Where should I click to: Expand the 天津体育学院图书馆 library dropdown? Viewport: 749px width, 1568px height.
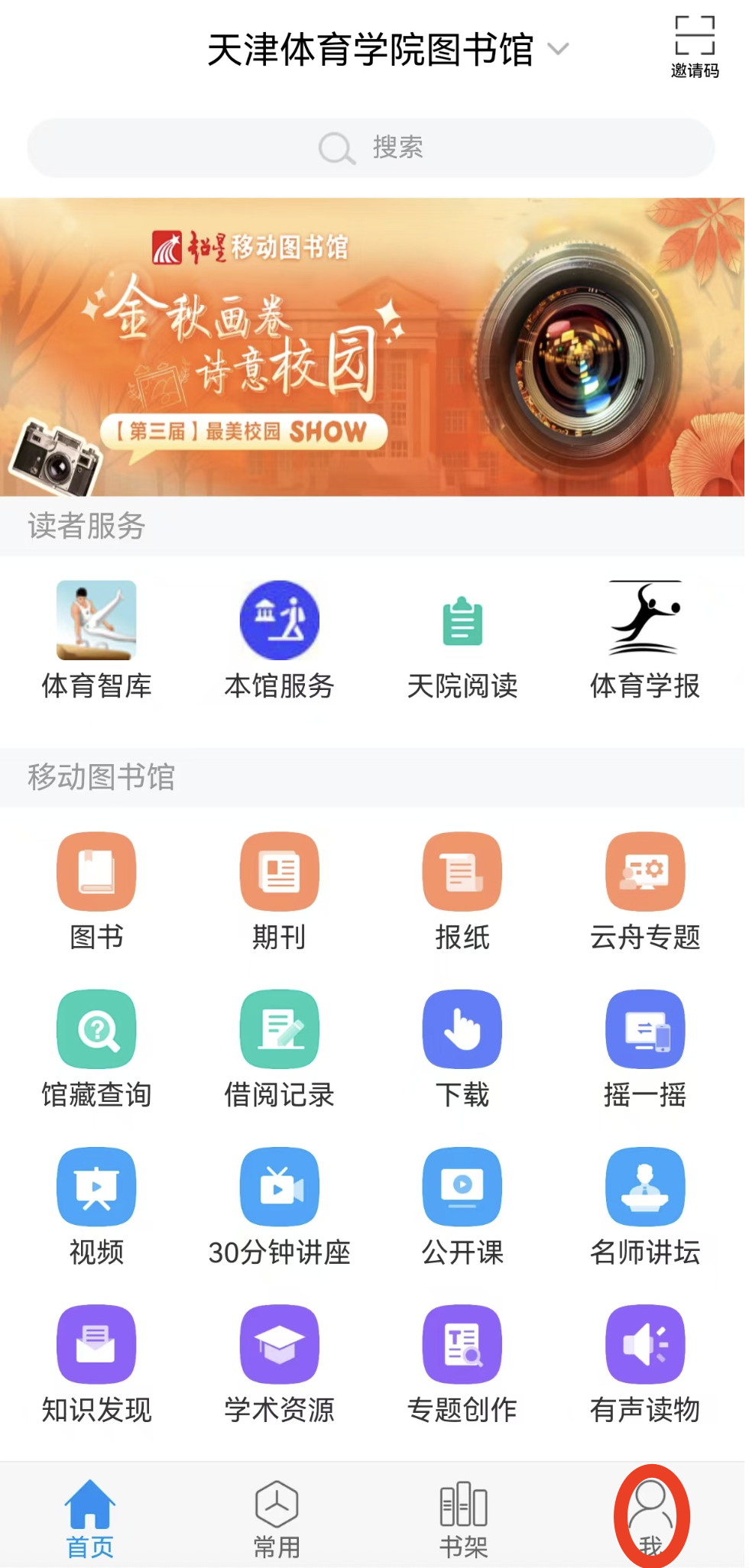click(559, 50)
